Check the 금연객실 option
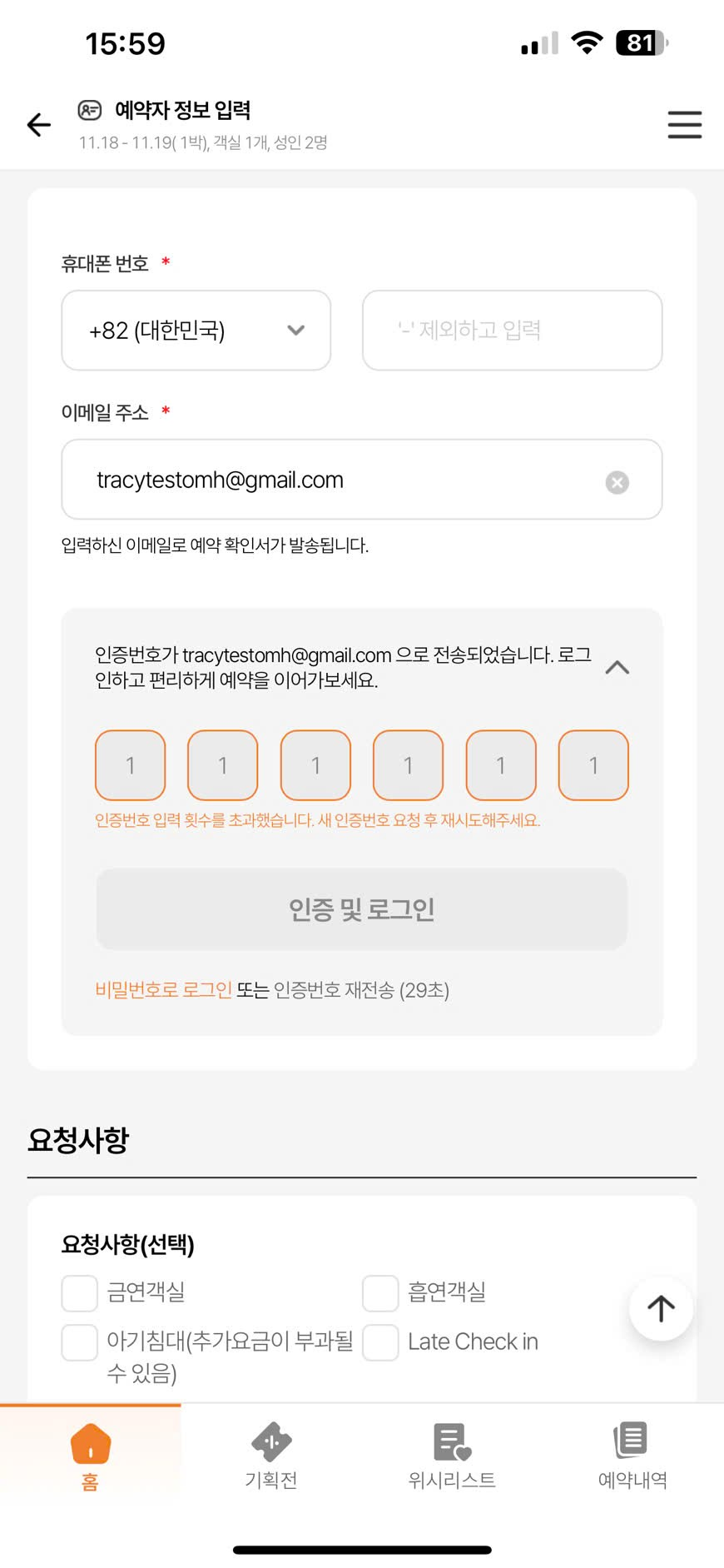Screen dimensions: 724x1568 80,1293
